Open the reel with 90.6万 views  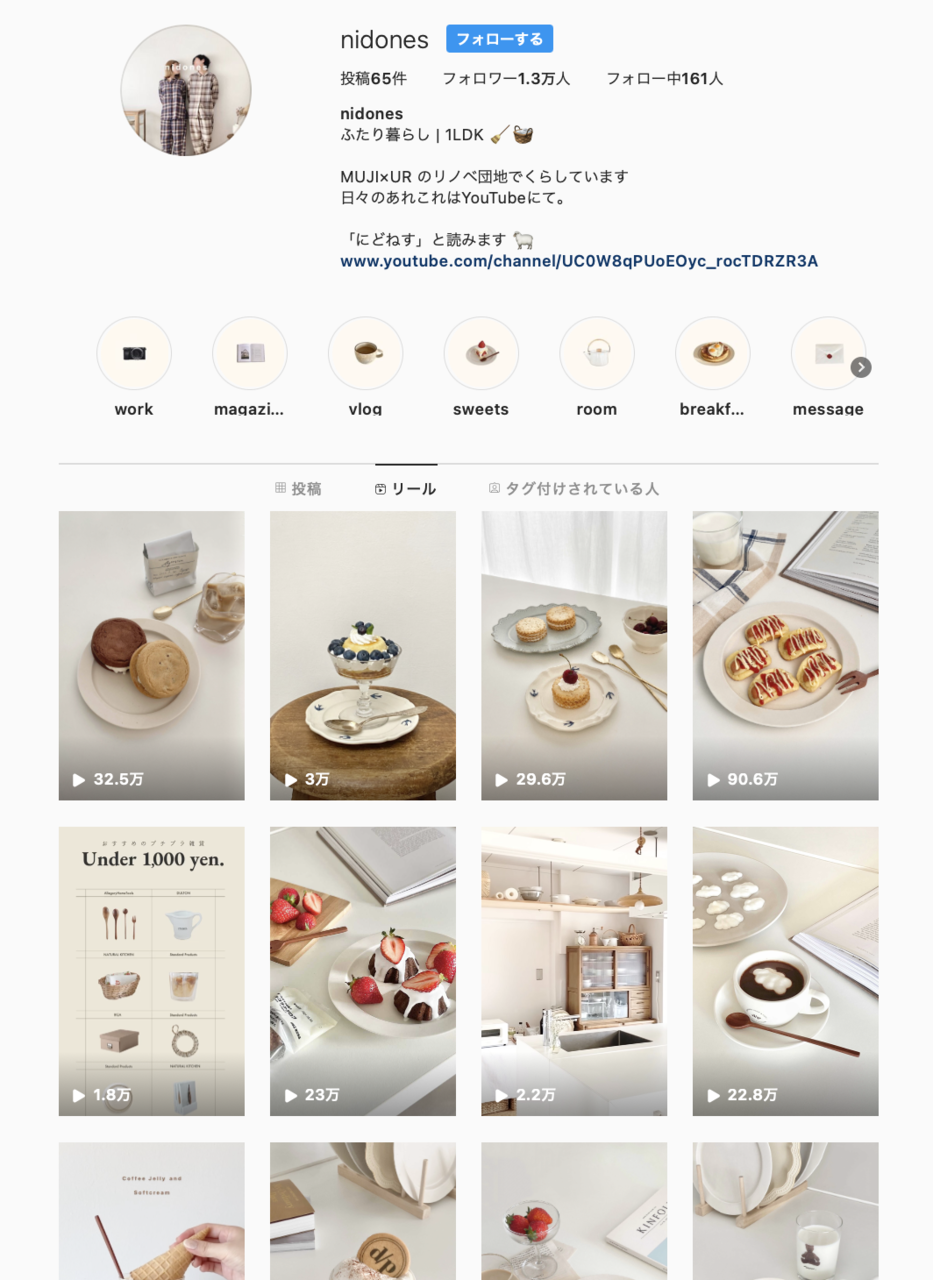785,655
